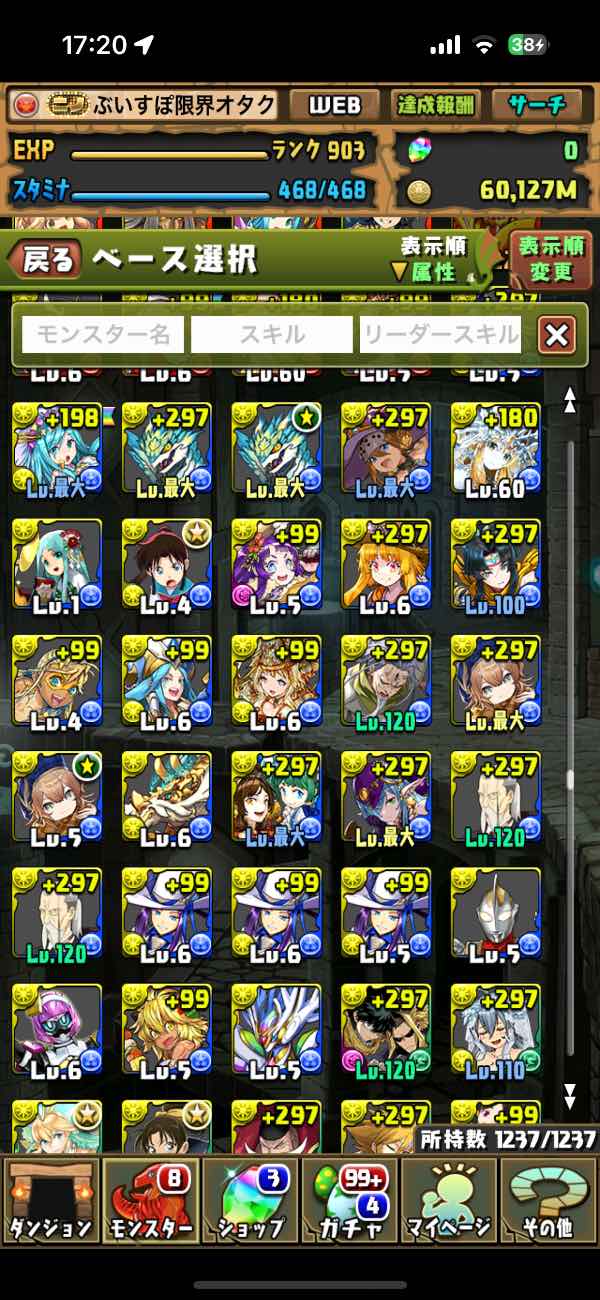The width and height of the screenshot is (600, 1300).
Task: Focus the モンスター名 name filter field
Action: 103,336
